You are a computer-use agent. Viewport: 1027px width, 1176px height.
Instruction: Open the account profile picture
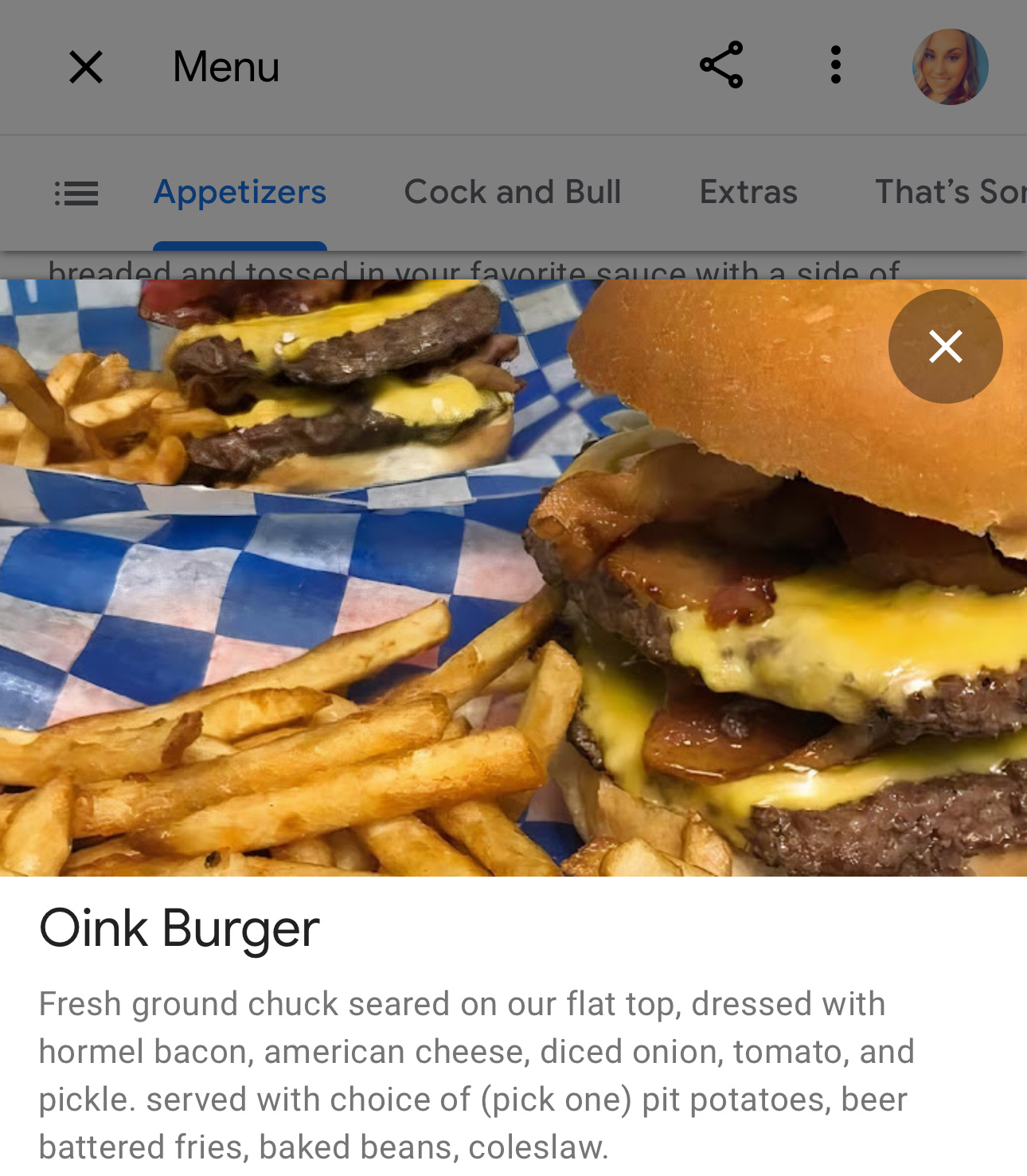(x=950, y=67)
